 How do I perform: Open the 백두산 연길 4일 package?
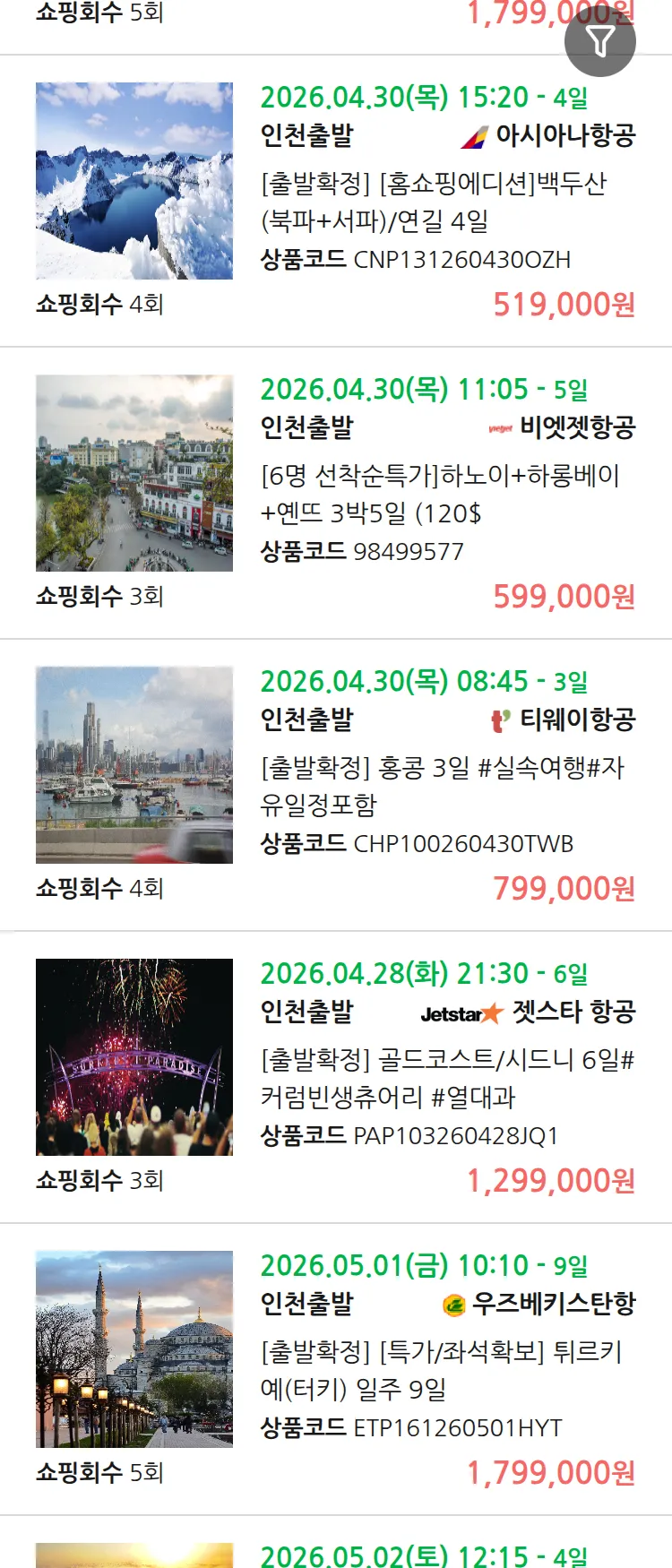434,202
